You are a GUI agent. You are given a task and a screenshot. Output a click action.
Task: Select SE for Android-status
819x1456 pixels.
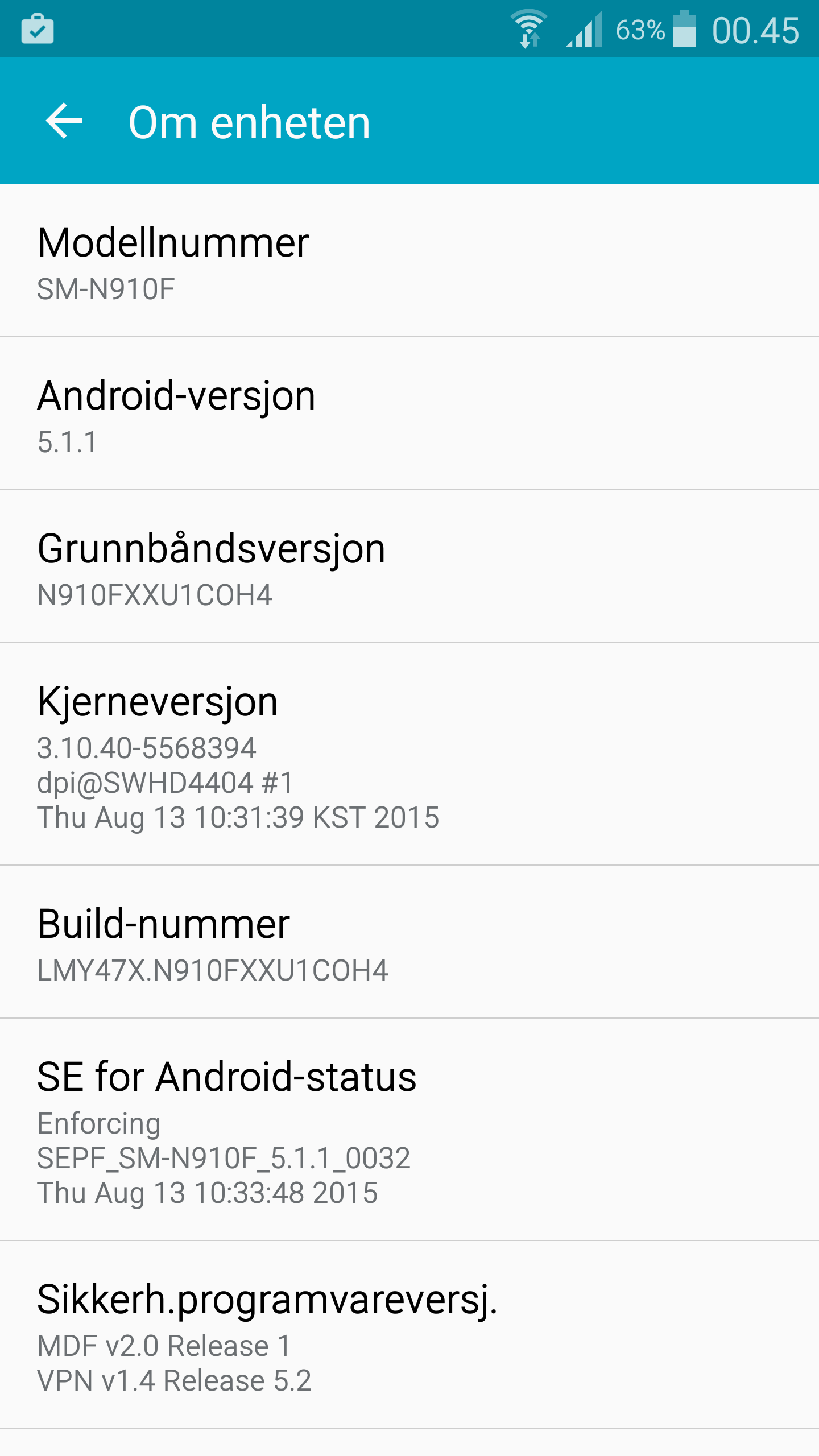409,1130
